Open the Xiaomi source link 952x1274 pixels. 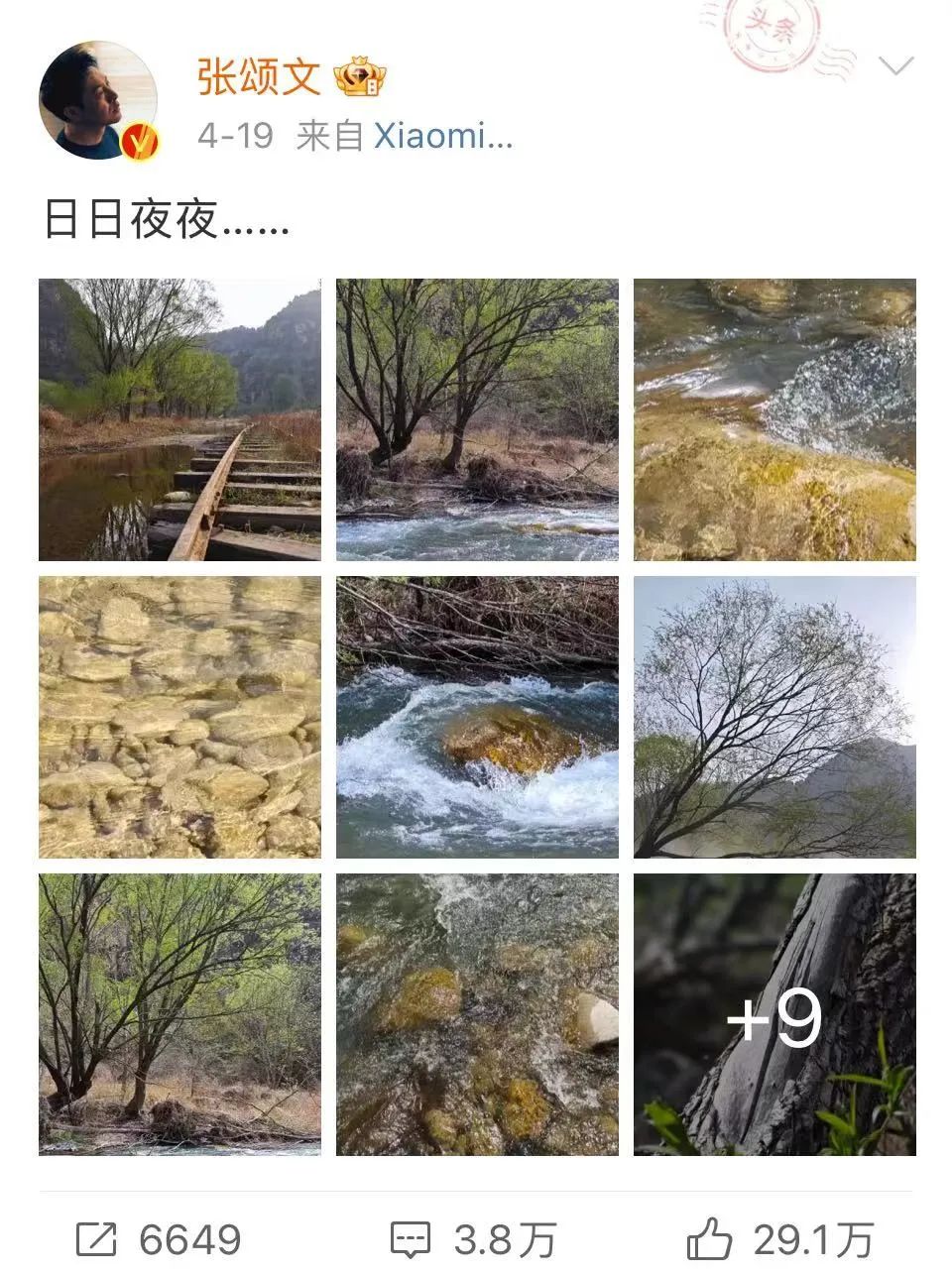point(443,136)
